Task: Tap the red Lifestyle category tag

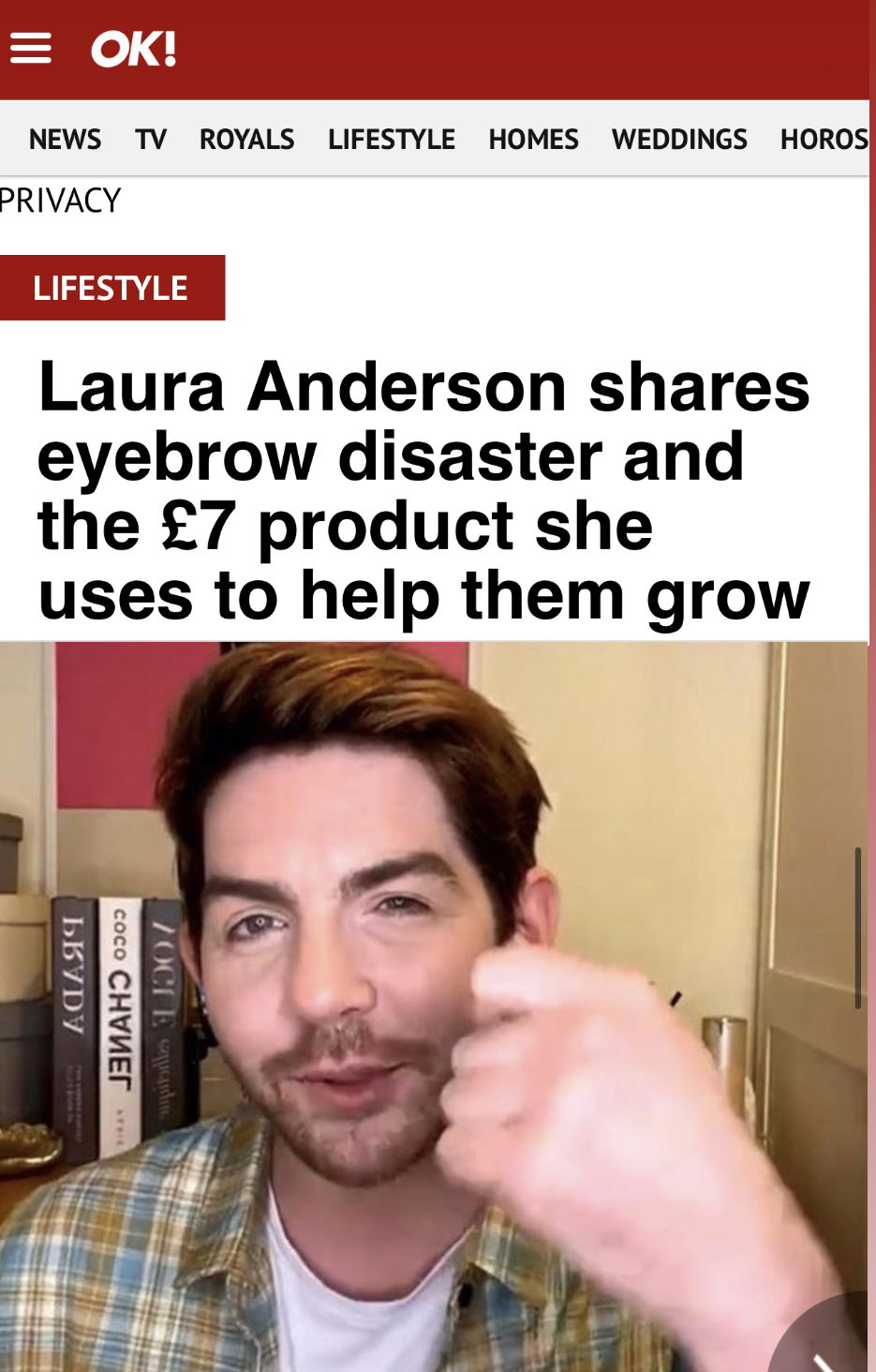Action: (111, 288)
